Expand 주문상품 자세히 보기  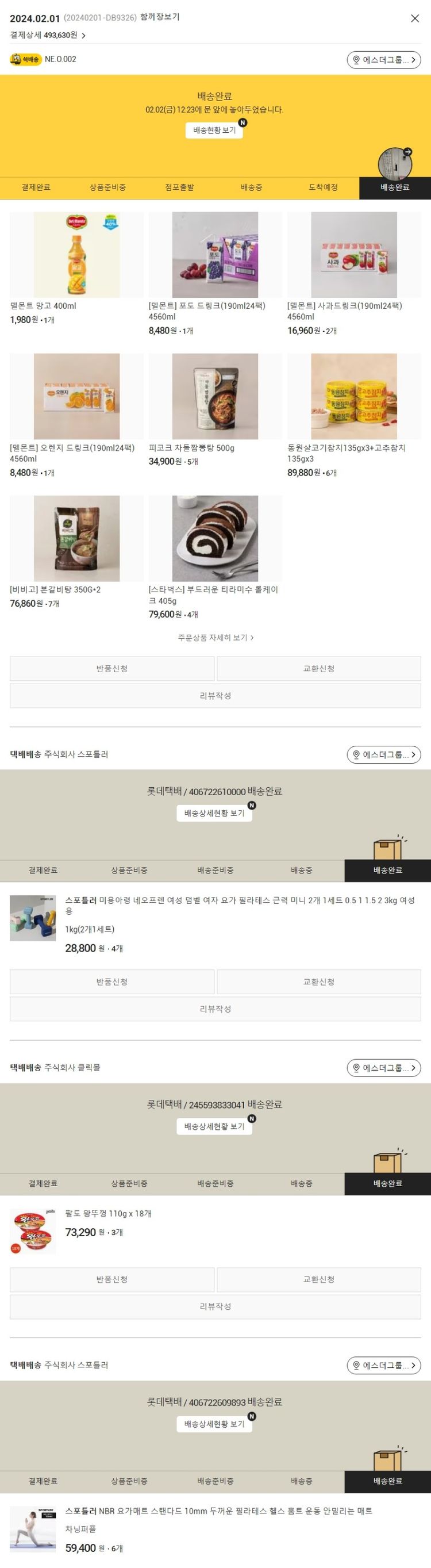click(x=215, y=637)
